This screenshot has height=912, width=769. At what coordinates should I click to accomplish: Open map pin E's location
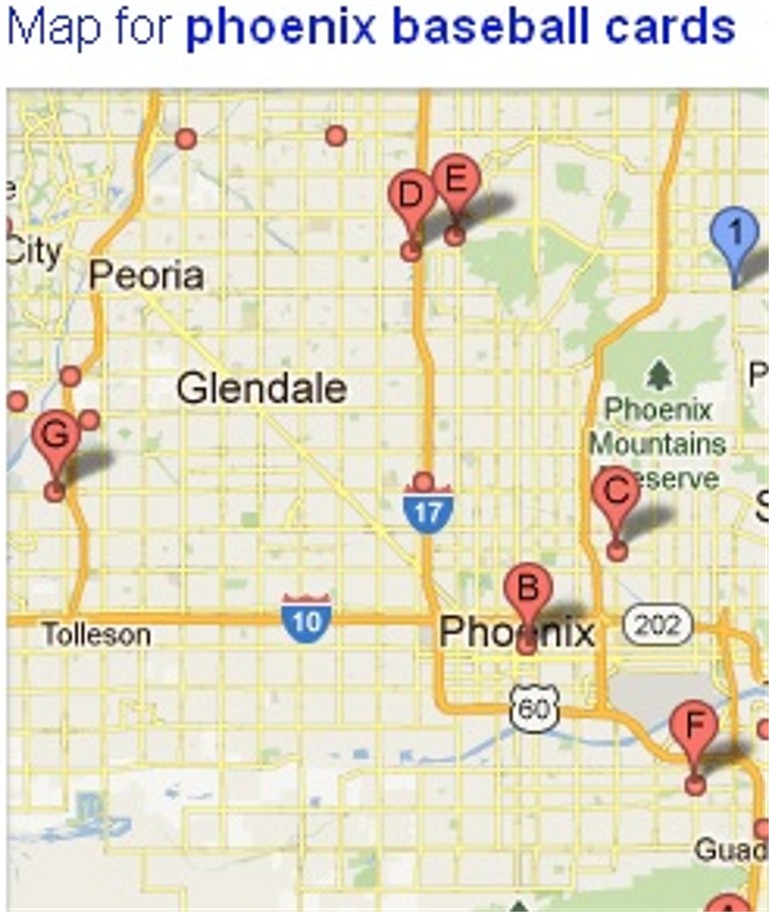[x=455, y=182]
